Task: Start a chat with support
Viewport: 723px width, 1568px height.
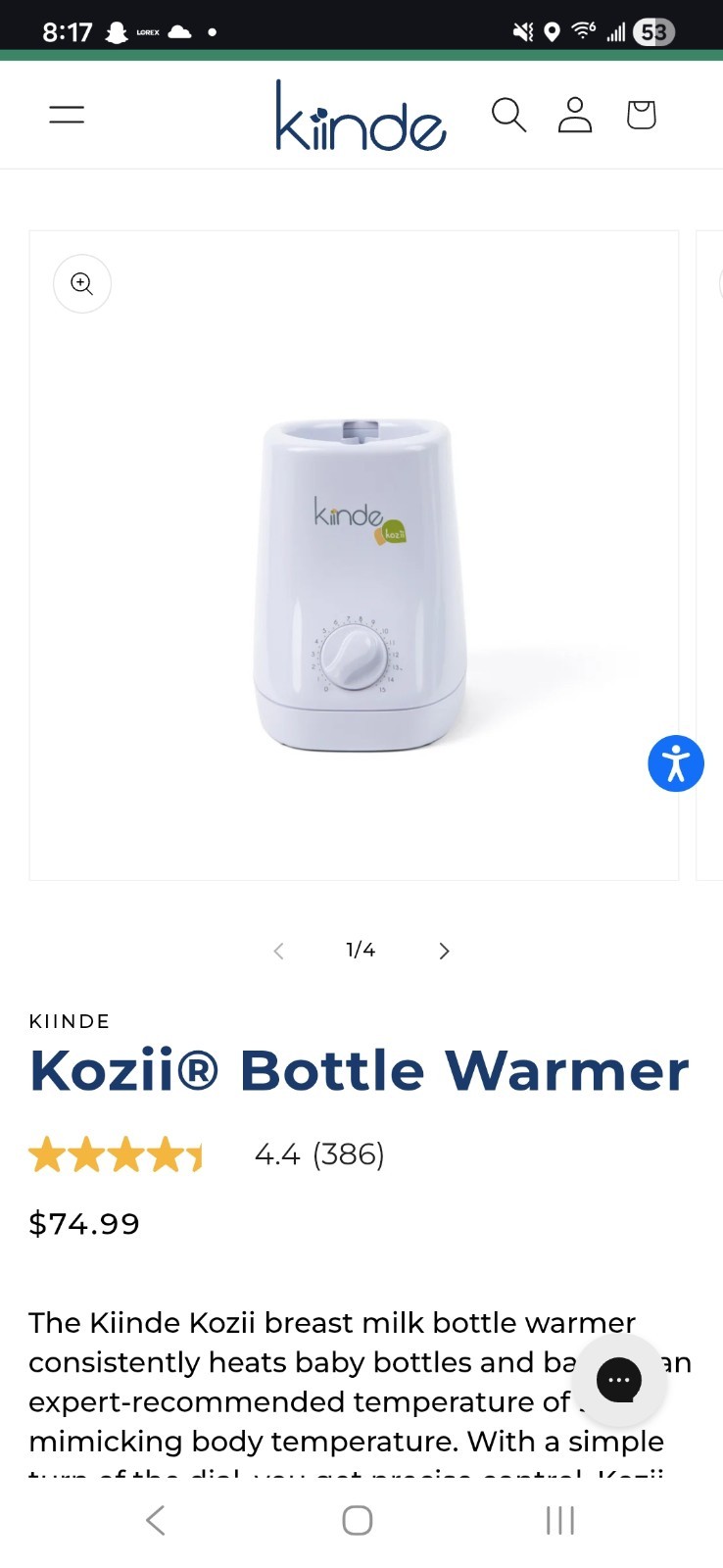Action: (x=619, y=1380)
